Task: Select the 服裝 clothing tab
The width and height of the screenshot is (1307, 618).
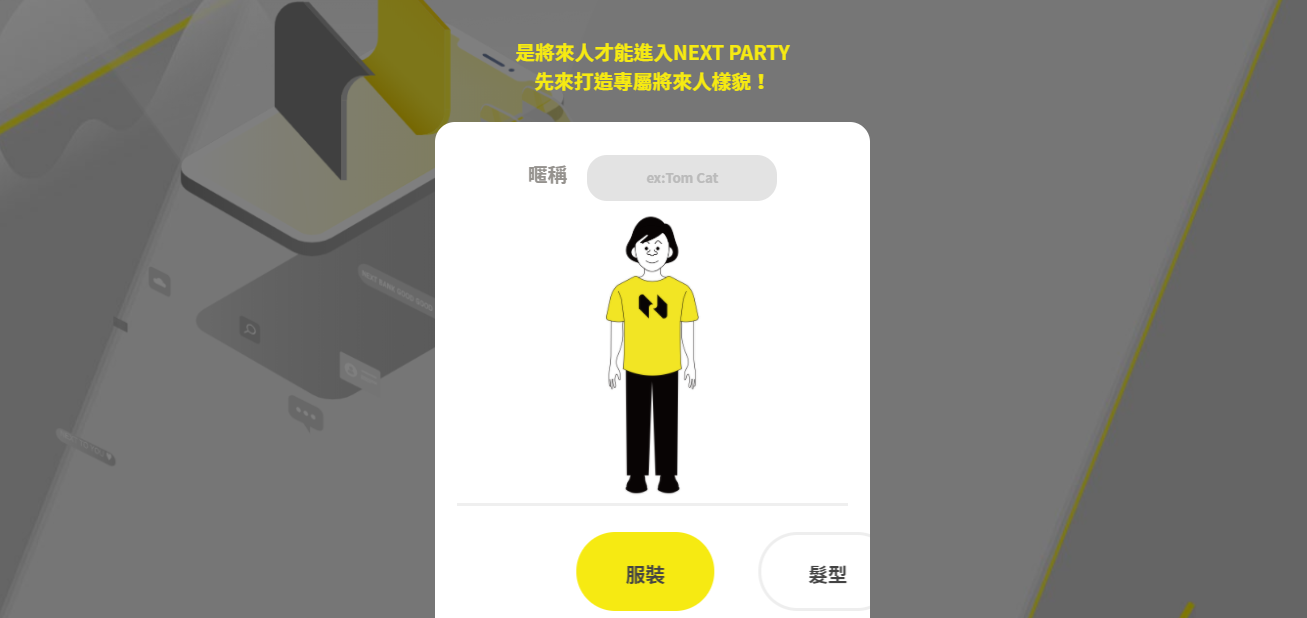Action: (645, 572)
